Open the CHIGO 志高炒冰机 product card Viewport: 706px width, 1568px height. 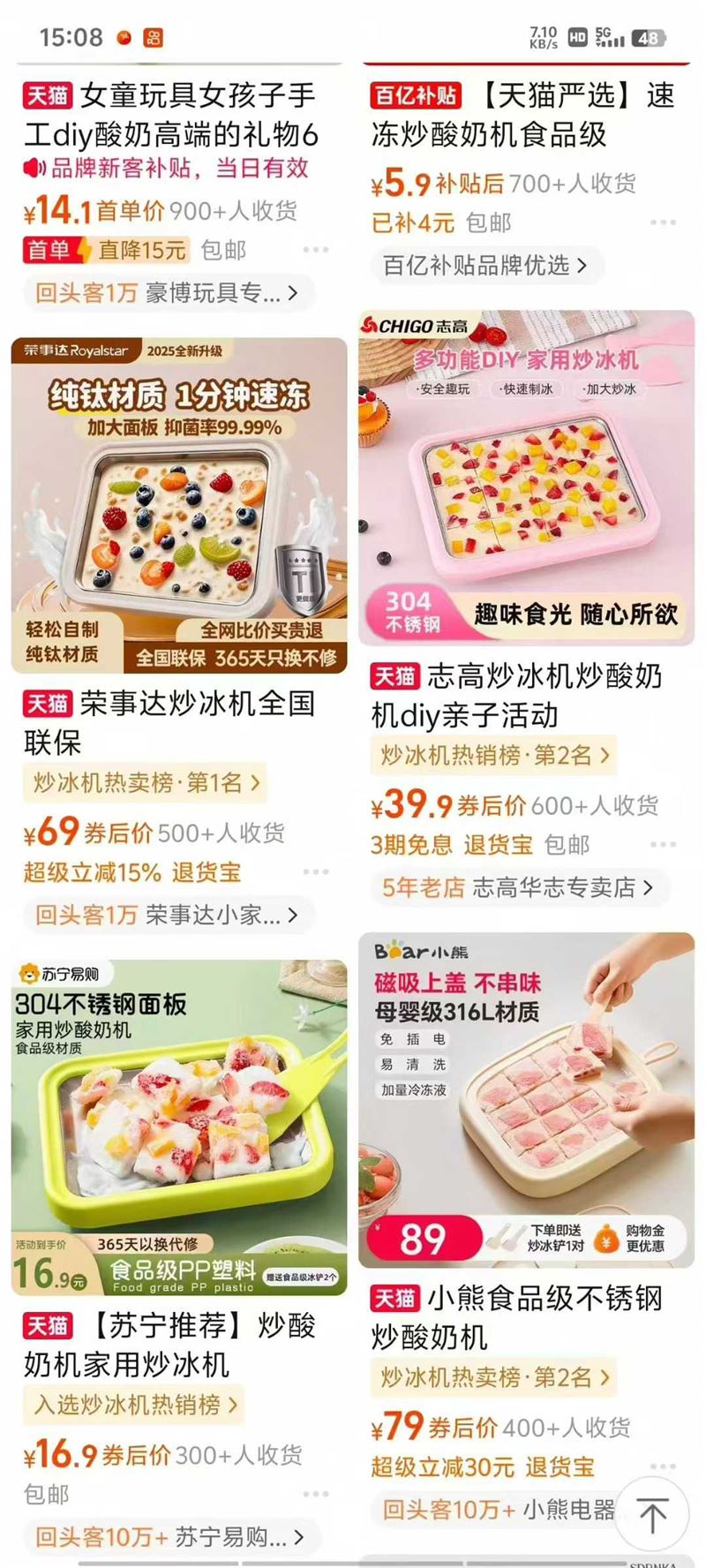click(x=526, y=478)
